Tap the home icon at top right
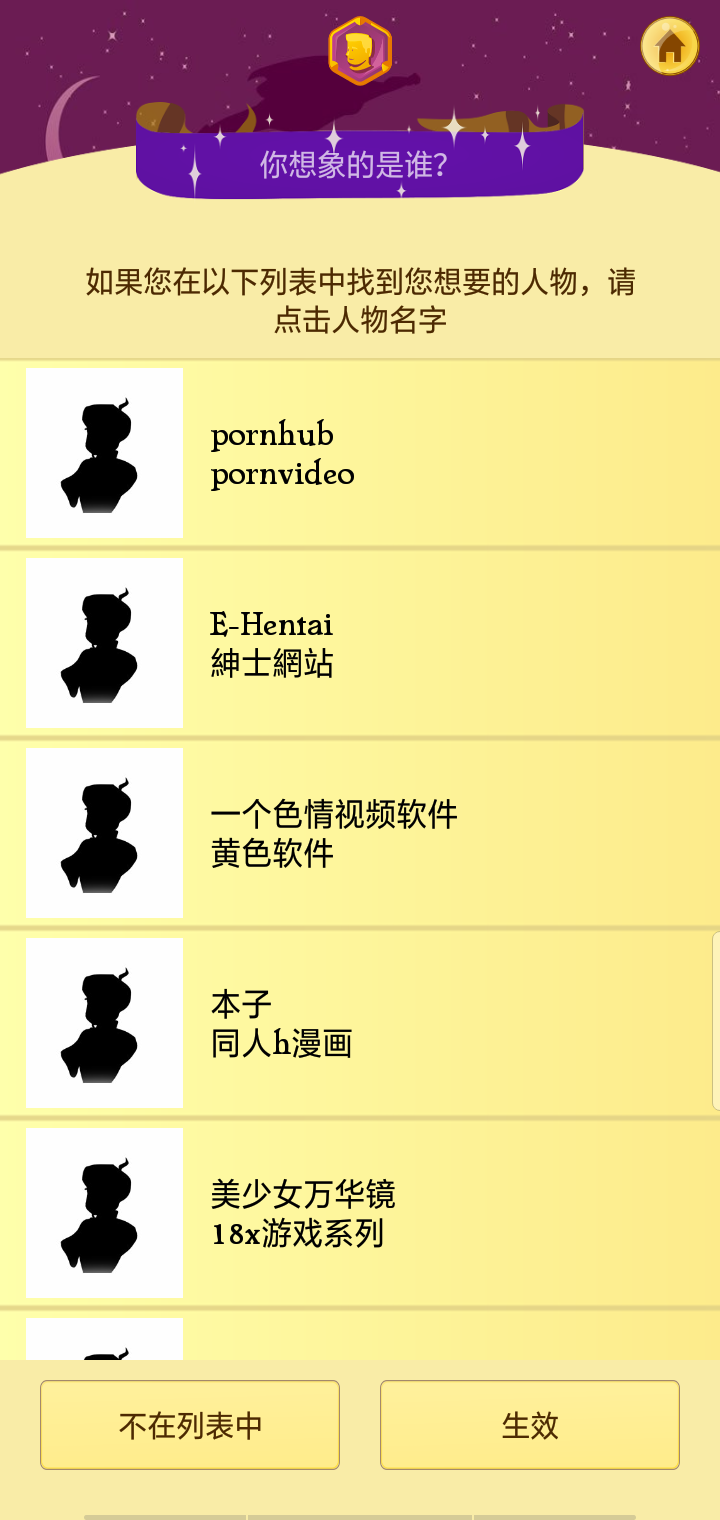Image resolution: width=720 pixels, height=1520 pixels. [x=669, y=46]
